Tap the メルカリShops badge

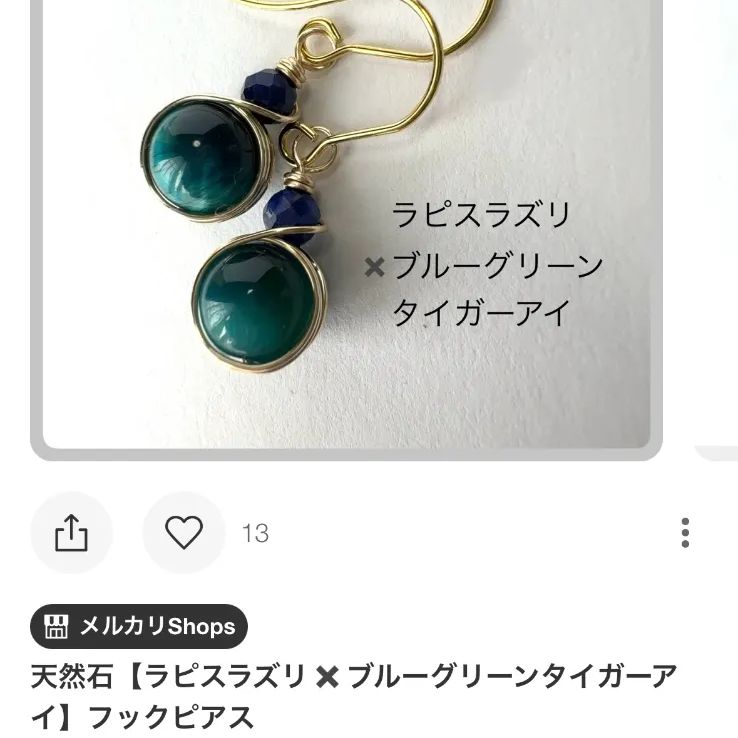[139, 627]
